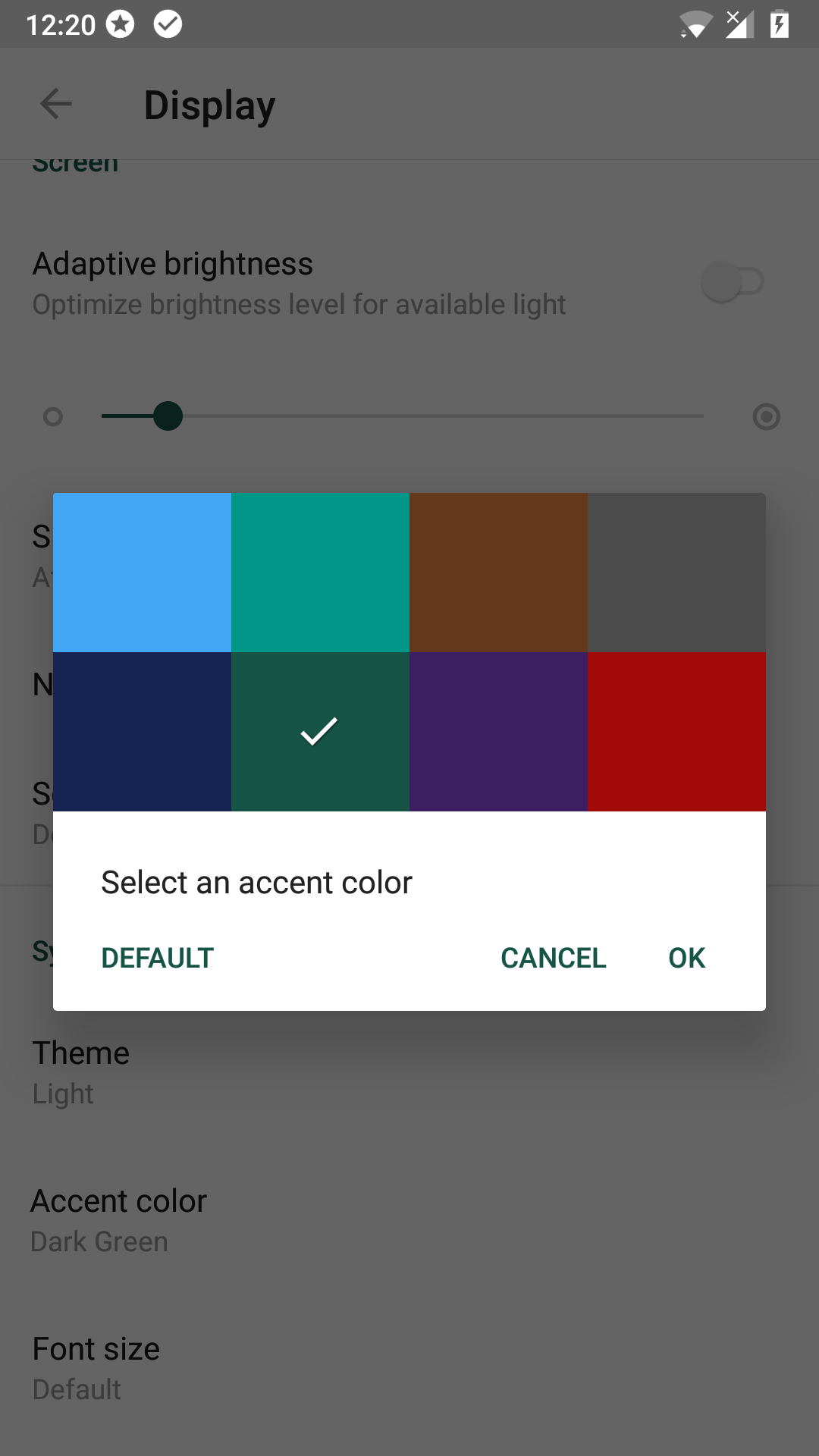Reset accent color with DEFAULT button
Screen dimensions: 819x1456
coord(158,958)
